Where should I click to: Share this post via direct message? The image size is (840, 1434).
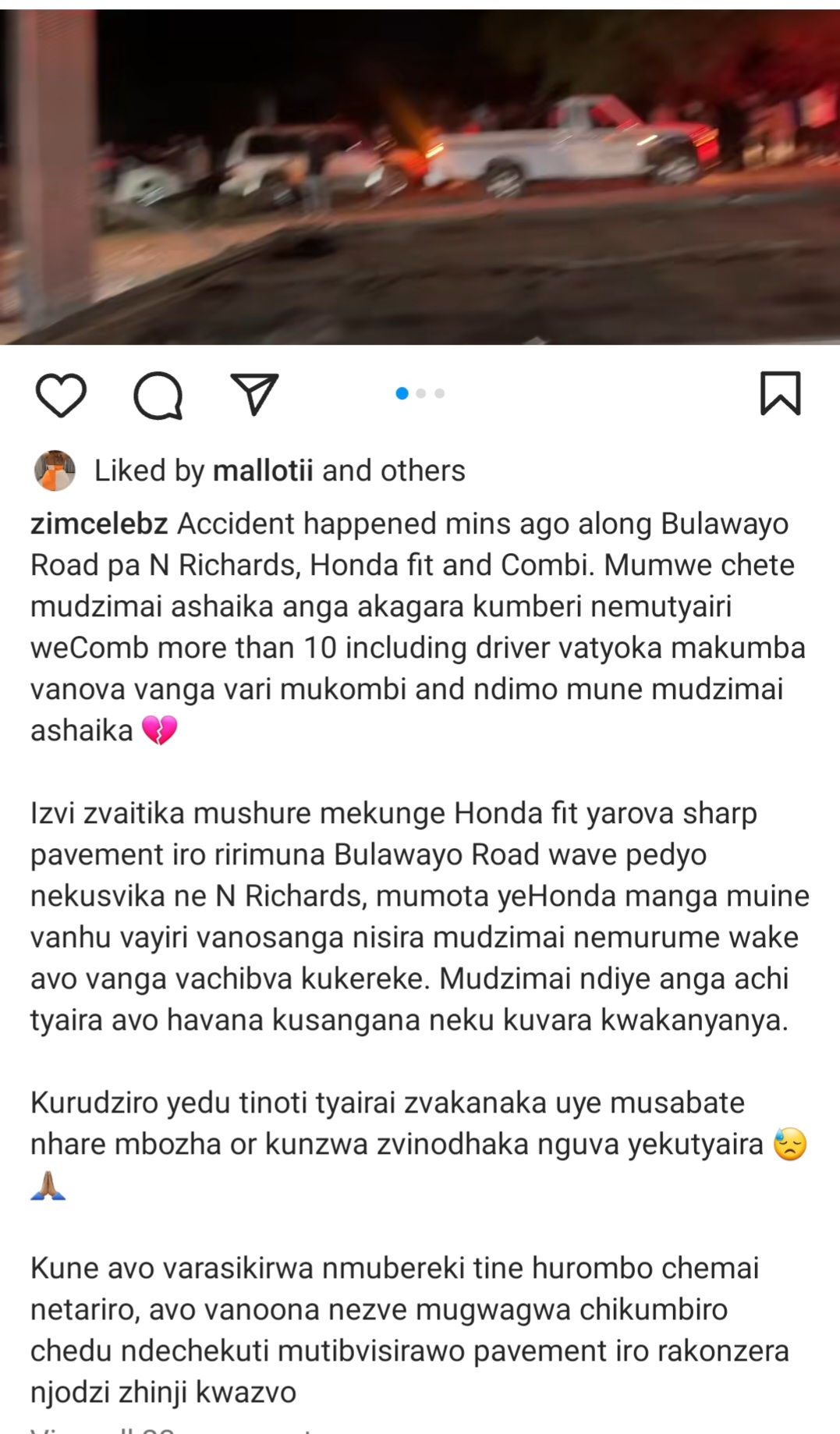(x=254, y=393)
